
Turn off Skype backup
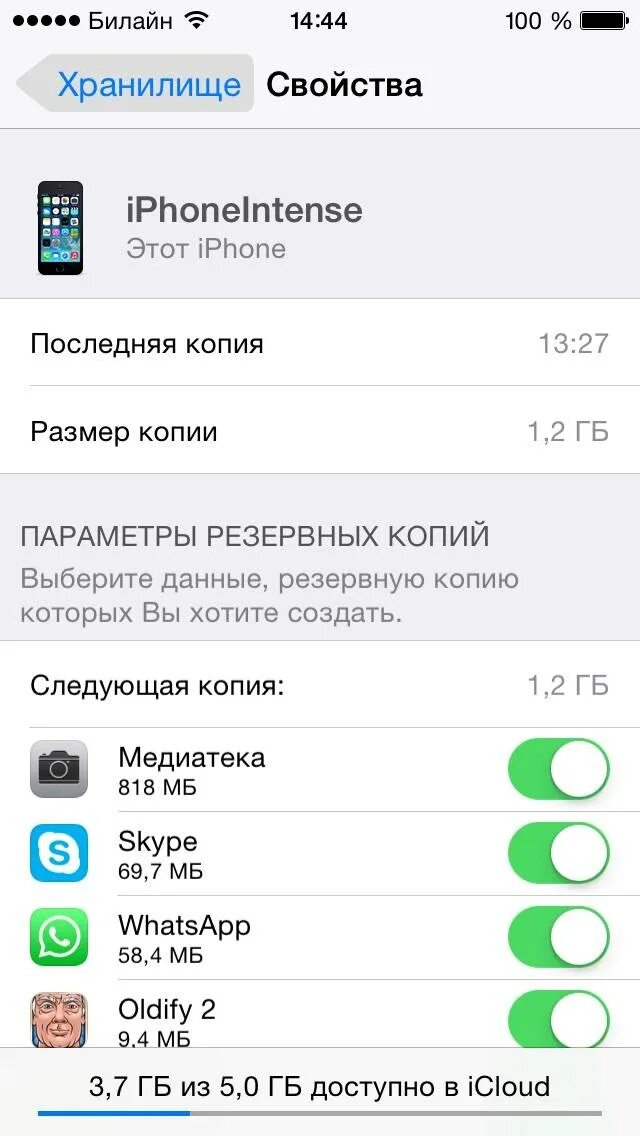pos(558,853)
